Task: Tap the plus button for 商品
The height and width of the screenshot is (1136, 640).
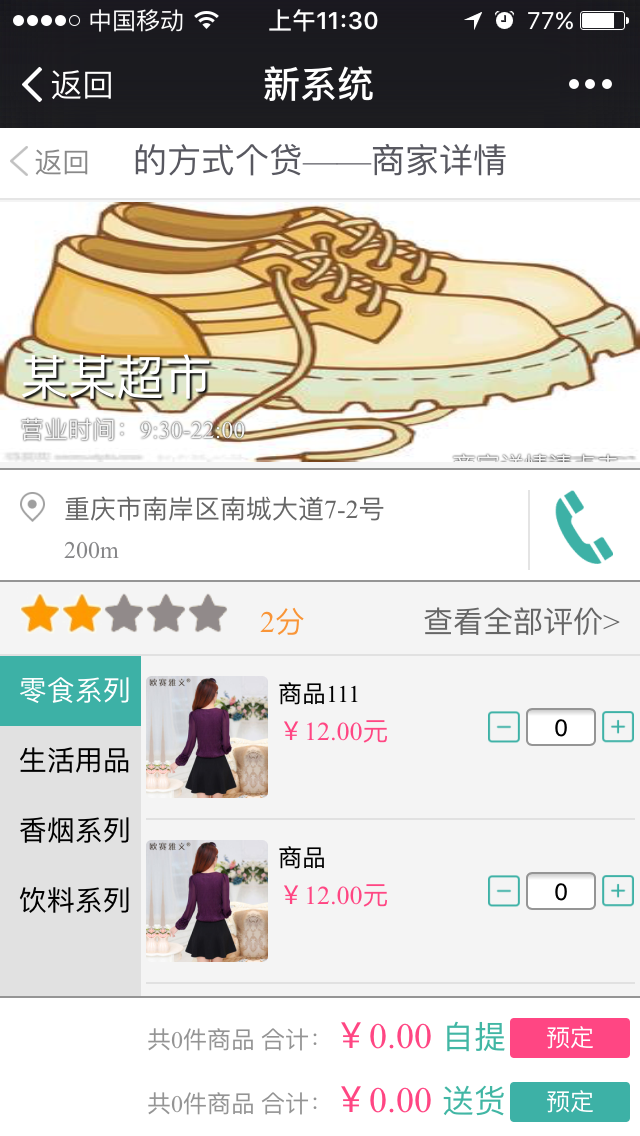Action: tap(618, 890)
